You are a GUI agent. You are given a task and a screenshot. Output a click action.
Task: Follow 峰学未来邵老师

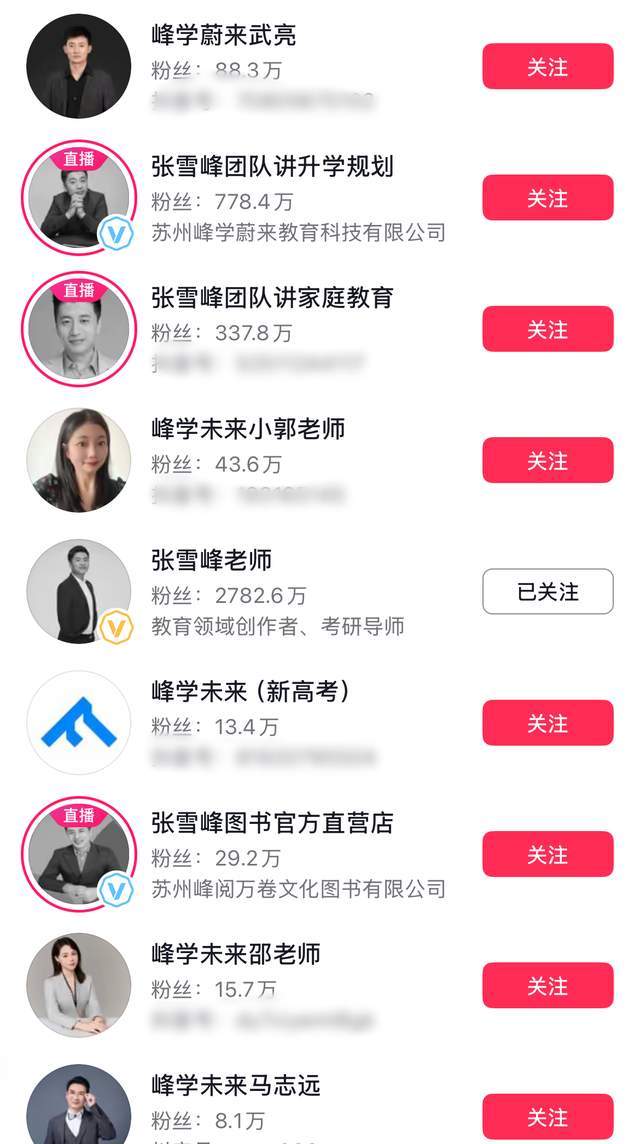[x=547, y=986]
